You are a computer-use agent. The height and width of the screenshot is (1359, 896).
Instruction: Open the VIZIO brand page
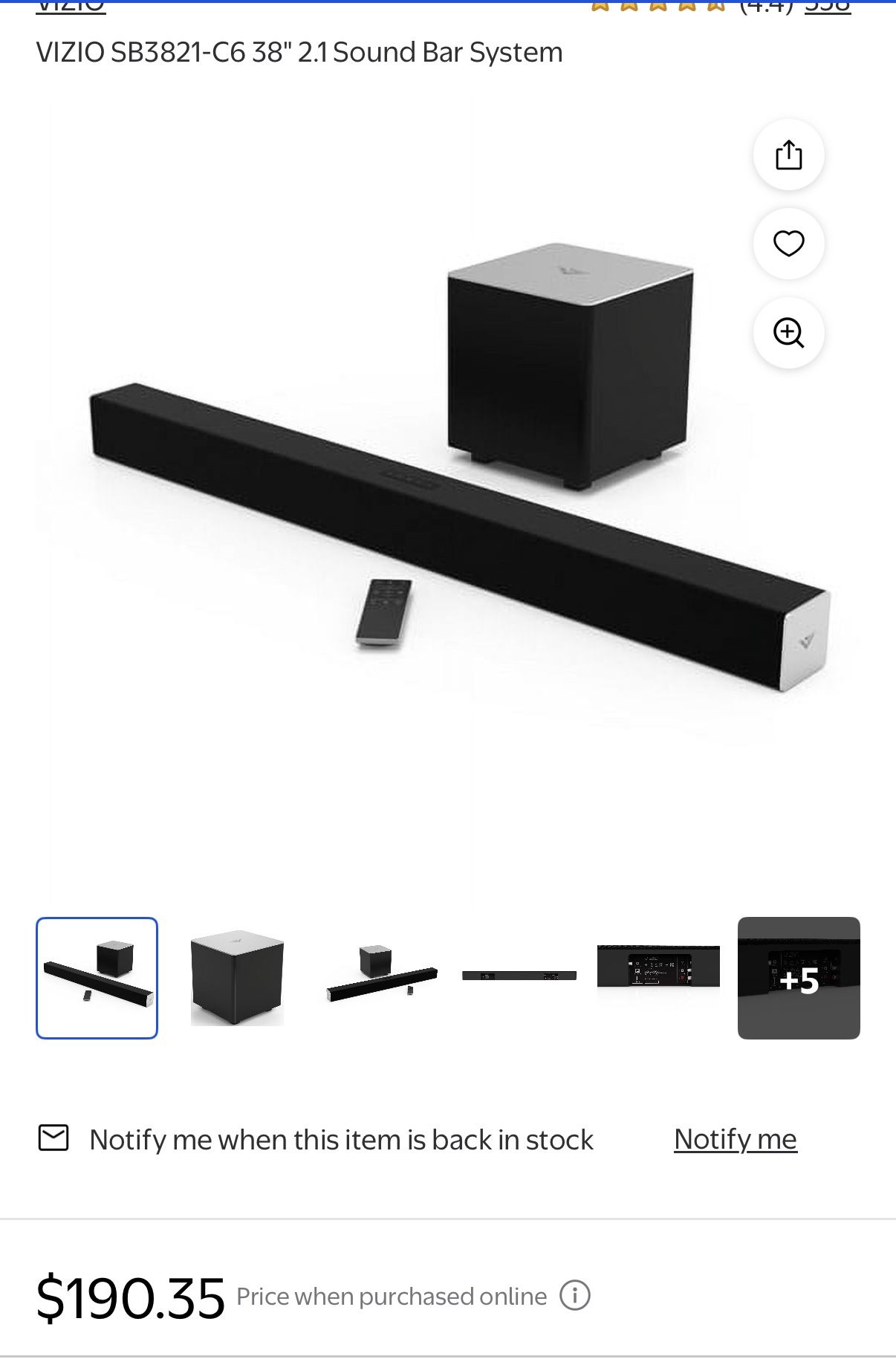click(x=71, y=6)
